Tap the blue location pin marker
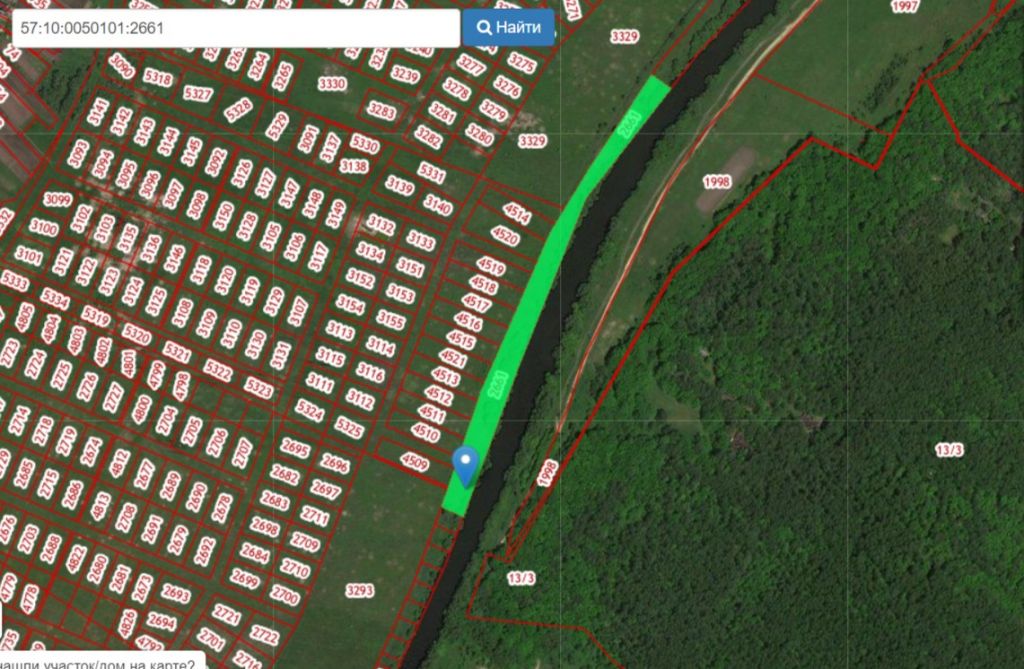Viewport: 1024px width, 669px height. pos(465,463)
